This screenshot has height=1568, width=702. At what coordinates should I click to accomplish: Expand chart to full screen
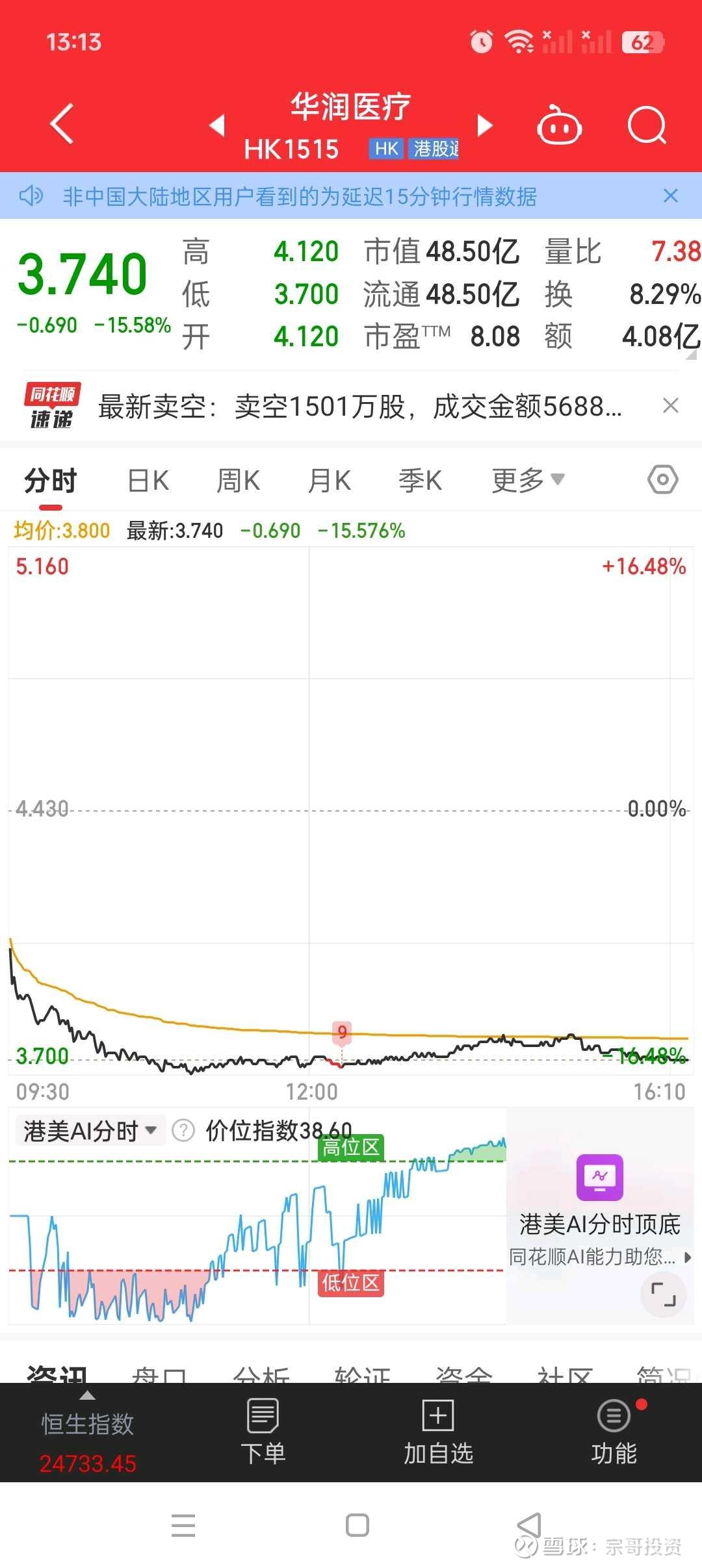click(x=664, y=1295)
